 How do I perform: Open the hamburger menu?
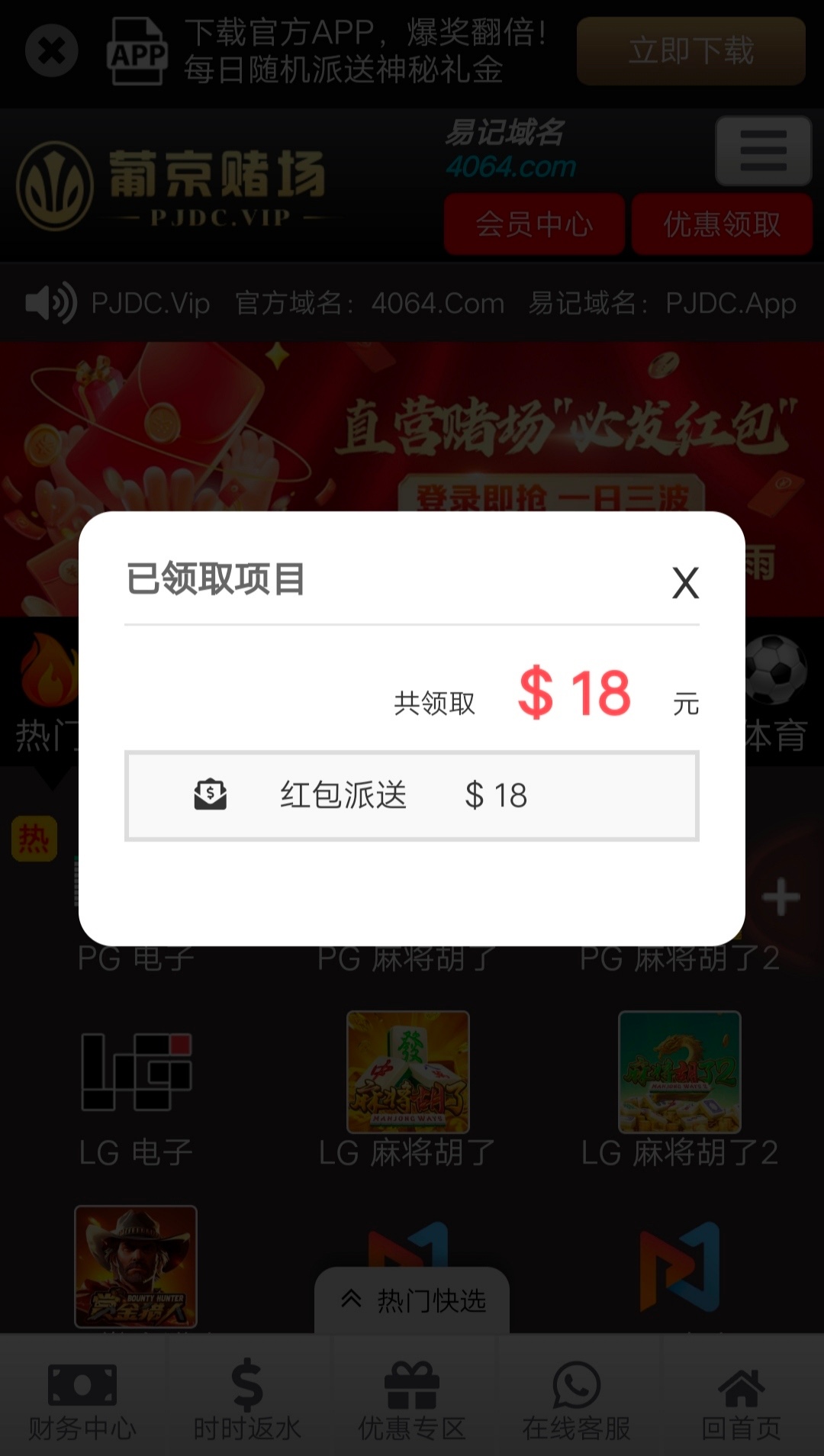pyautogui.click(x=763, y=150)
